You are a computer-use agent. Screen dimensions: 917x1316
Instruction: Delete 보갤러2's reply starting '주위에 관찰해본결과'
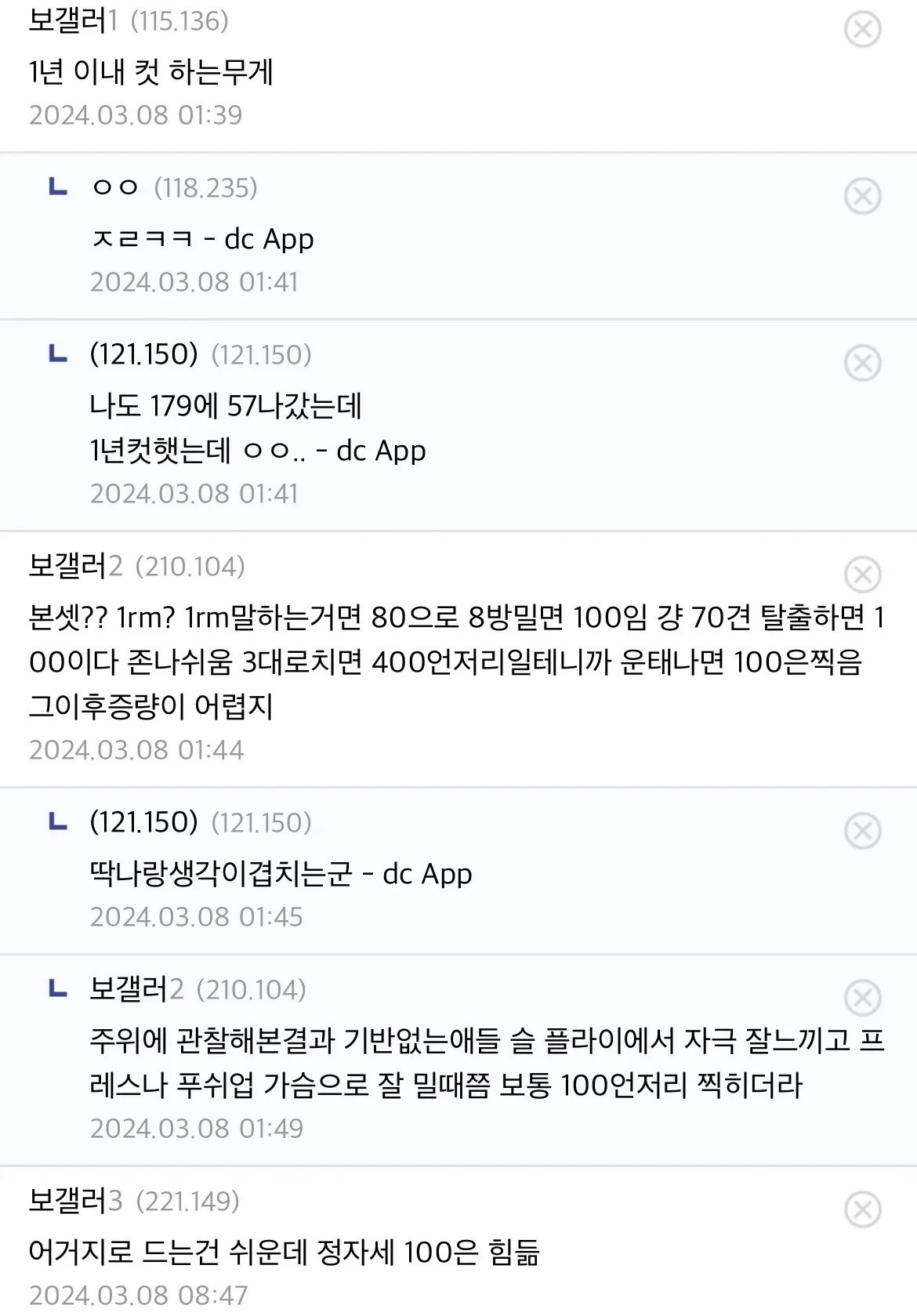tap(863, 998)
